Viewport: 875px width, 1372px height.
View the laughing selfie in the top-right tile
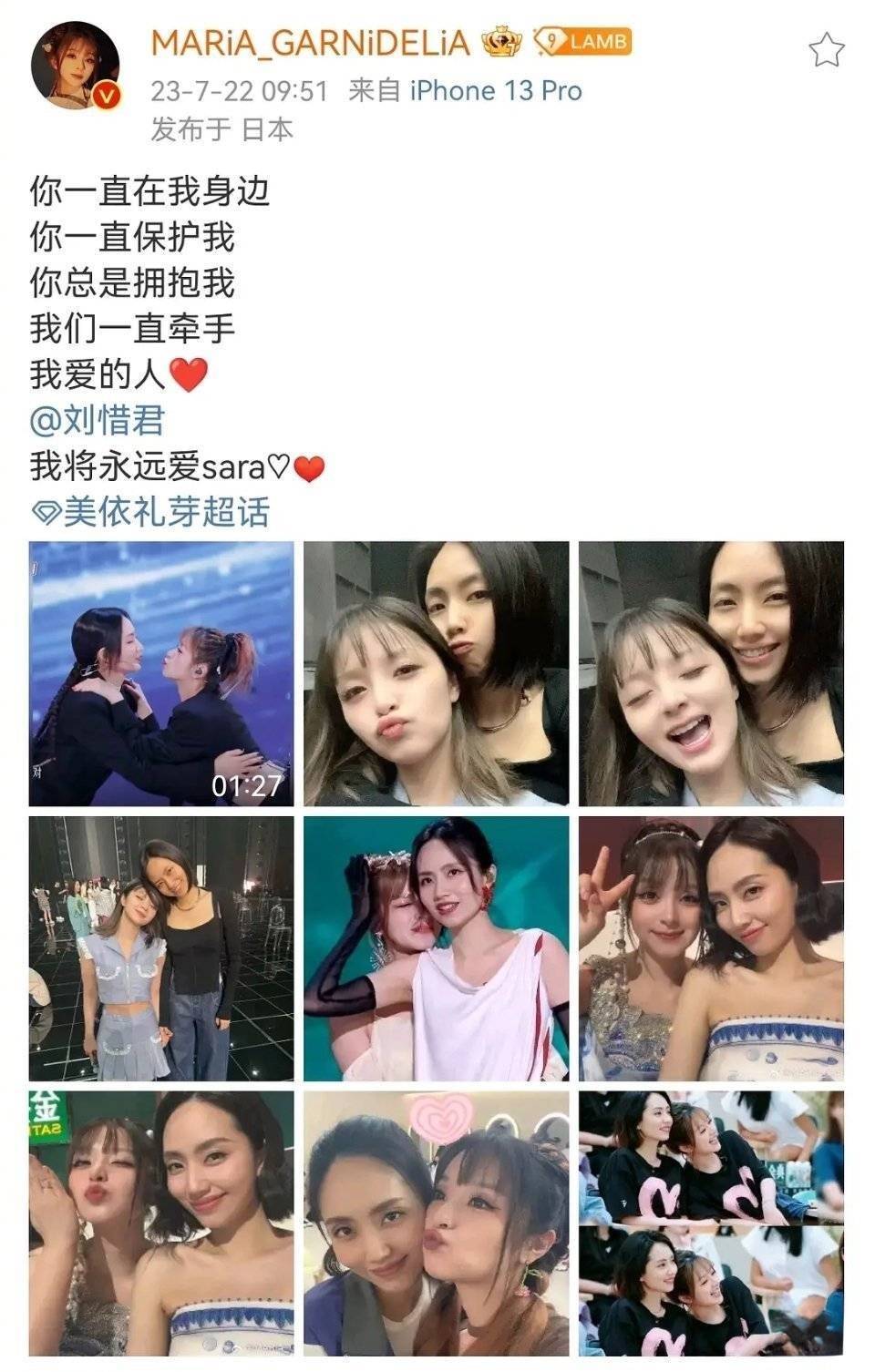(711, 673)
